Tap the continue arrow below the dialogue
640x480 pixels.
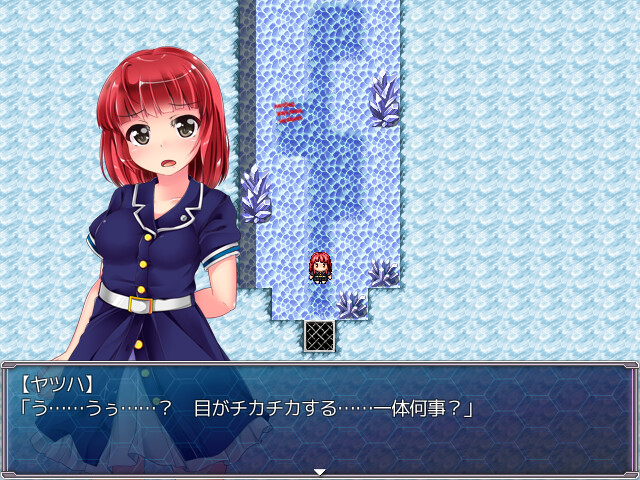pyautogui.click(x=320, y=471)
